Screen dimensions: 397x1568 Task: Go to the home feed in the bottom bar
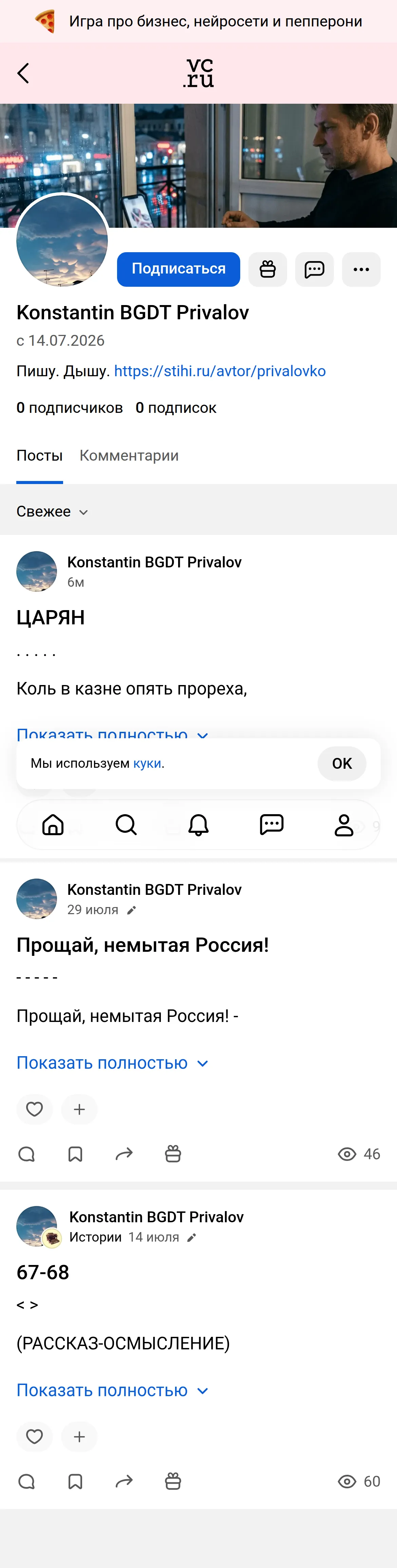tap(53, 825)
